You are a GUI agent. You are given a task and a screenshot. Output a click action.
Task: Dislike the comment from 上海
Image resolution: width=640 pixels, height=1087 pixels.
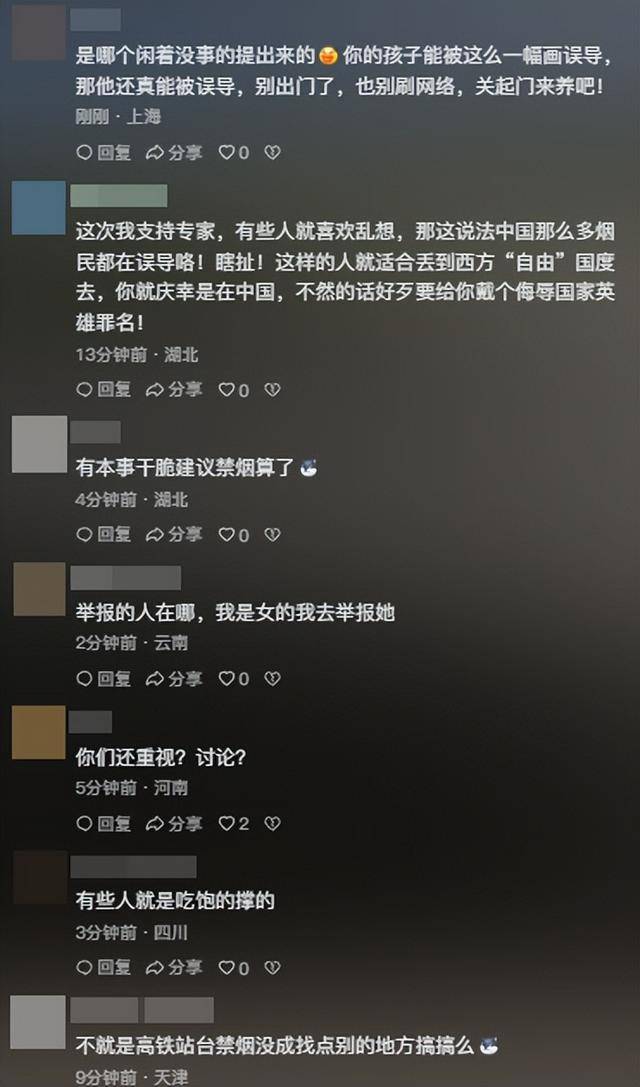click(272, 152)
